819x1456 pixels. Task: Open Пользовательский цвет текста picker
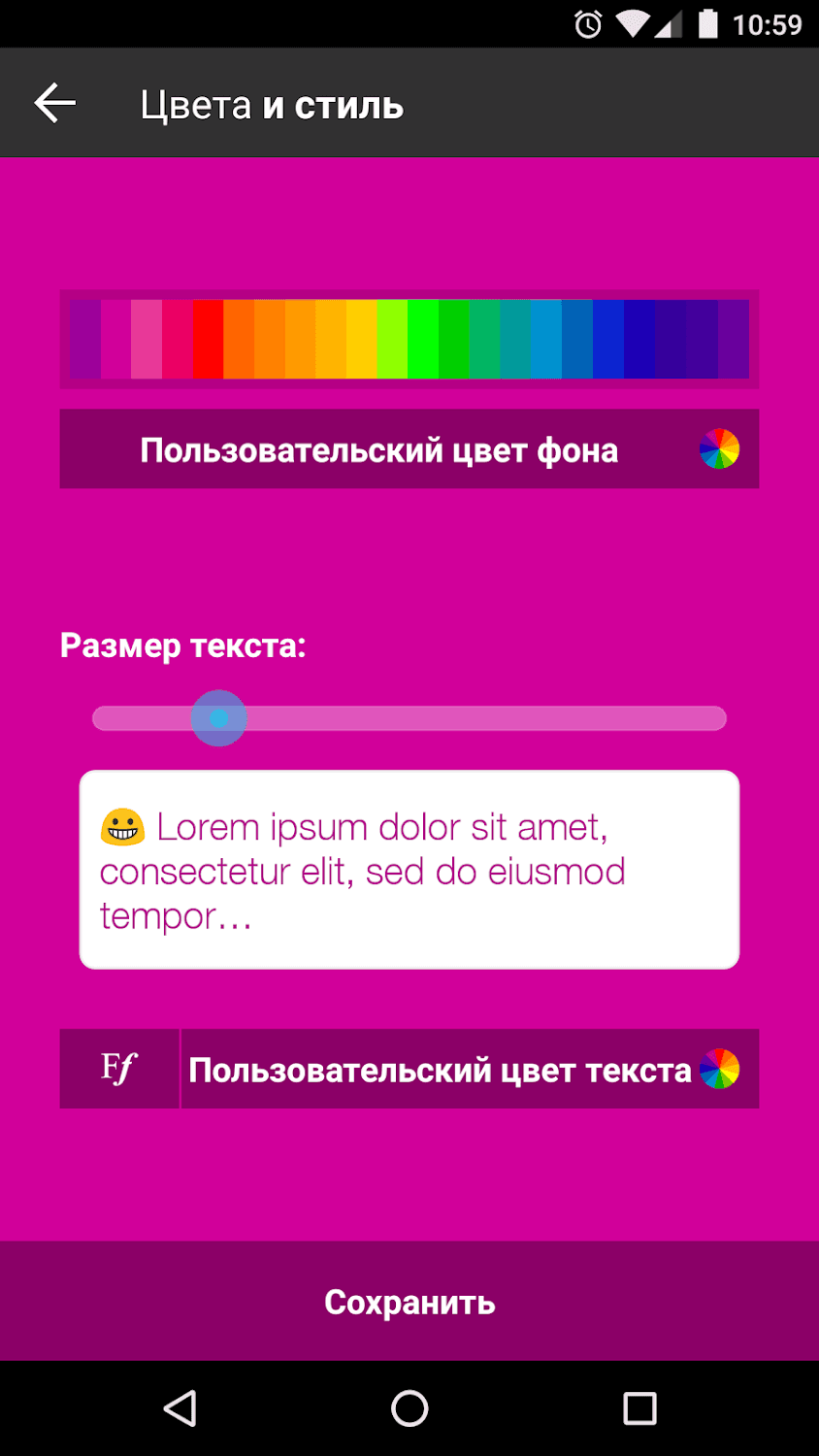coord(470,1069)
